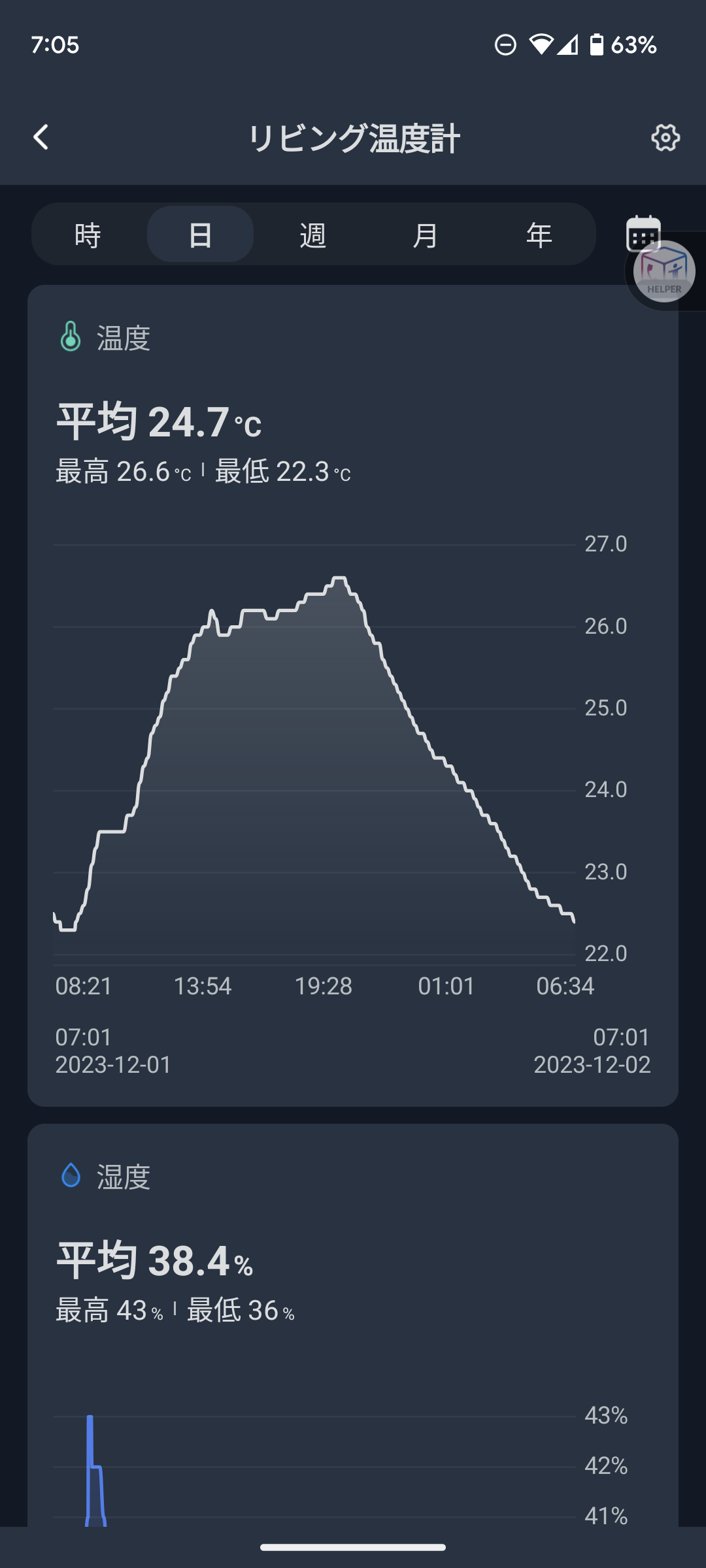This screenshot has height=1568, width=706.
Task: Tap the floating HELPER bubble
Action: [664, 271]
